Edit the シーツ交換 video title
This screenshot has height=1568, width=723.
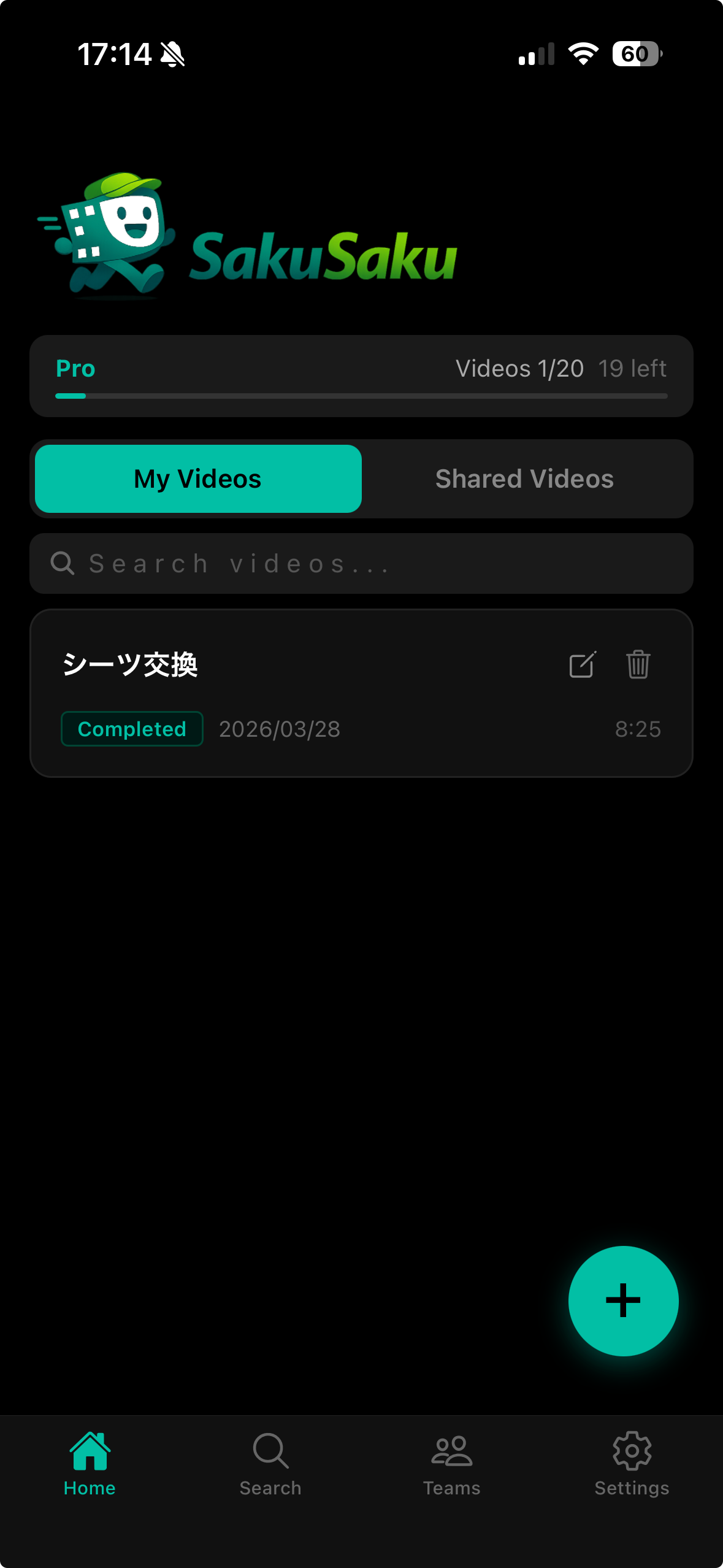pos(582,665)
